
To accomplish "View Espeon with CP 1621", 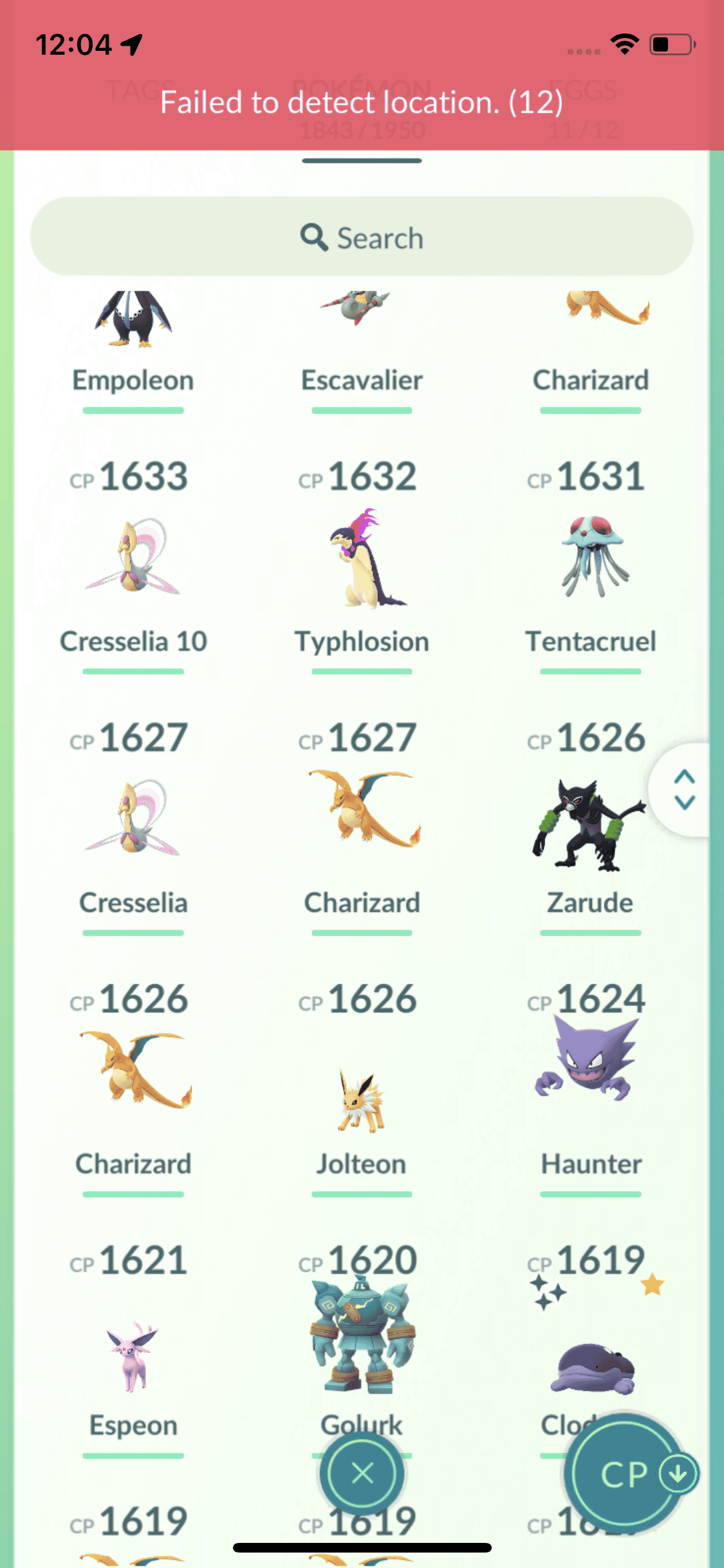I will (x=133, y=1358).
